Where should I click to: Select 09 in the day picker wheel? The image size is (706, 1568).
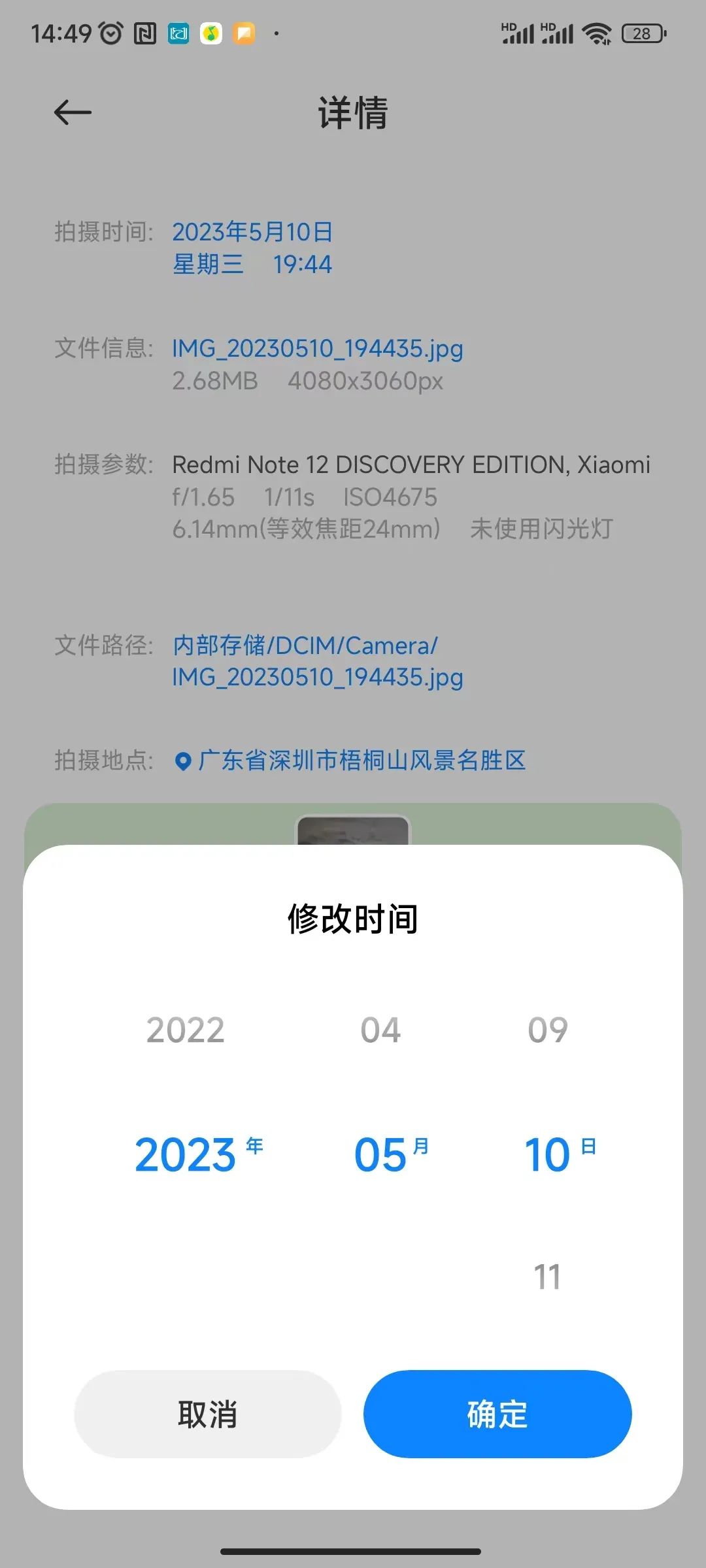pos(548,1029)
